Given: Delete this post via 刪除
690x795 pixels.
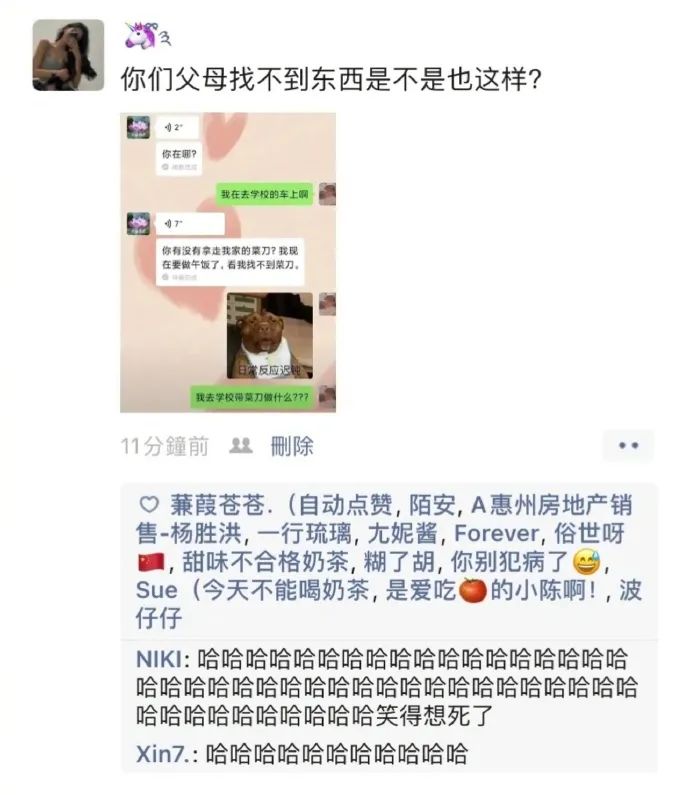Looking at the screenshot, I should (x=291, y=447).
